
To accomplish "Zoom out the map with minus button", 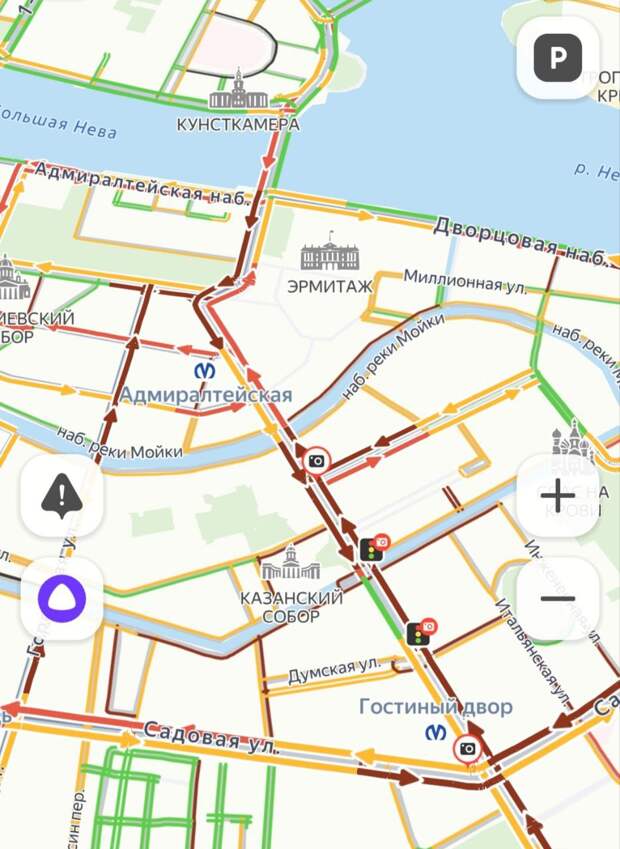I will (x=557, y=599).
